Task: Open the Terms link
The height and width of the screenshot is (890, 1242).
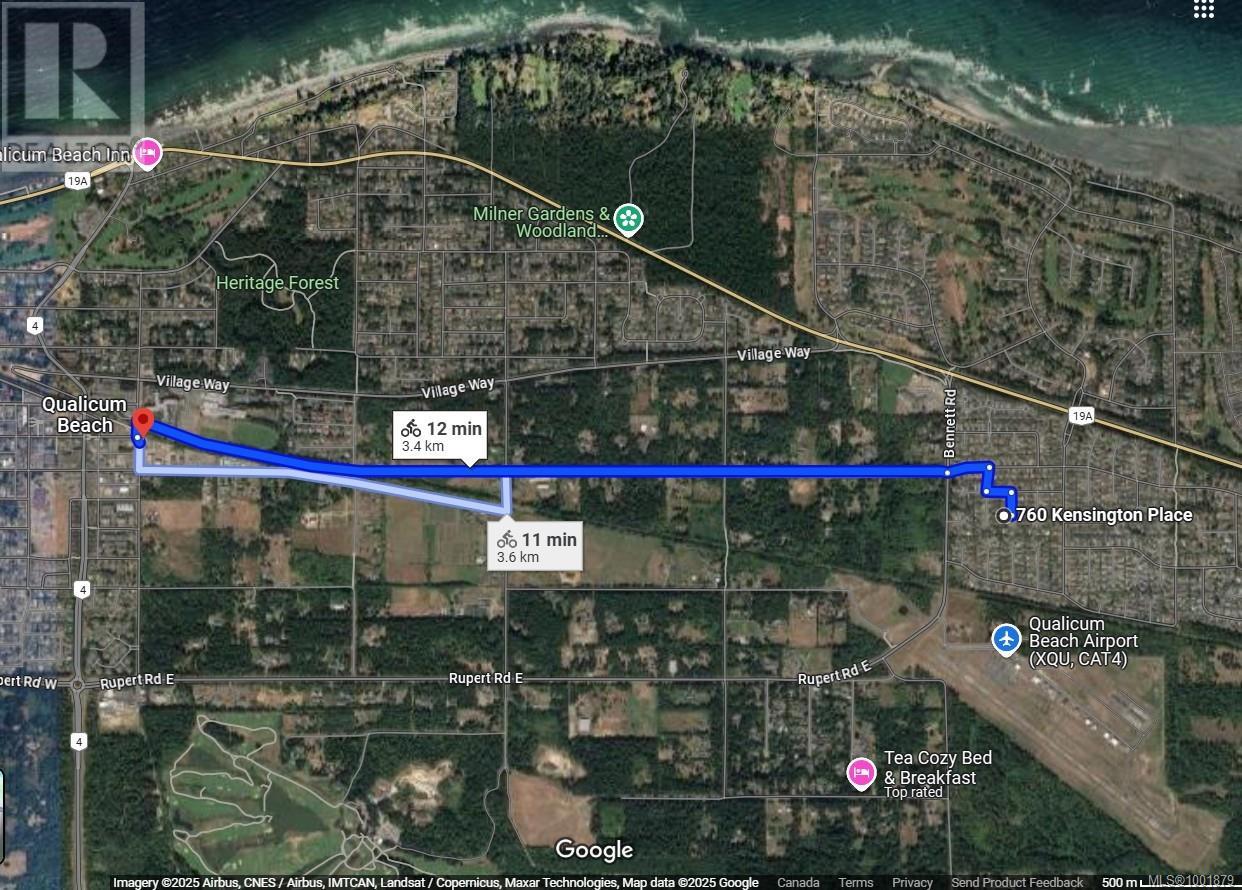Action: click(855, 882)
